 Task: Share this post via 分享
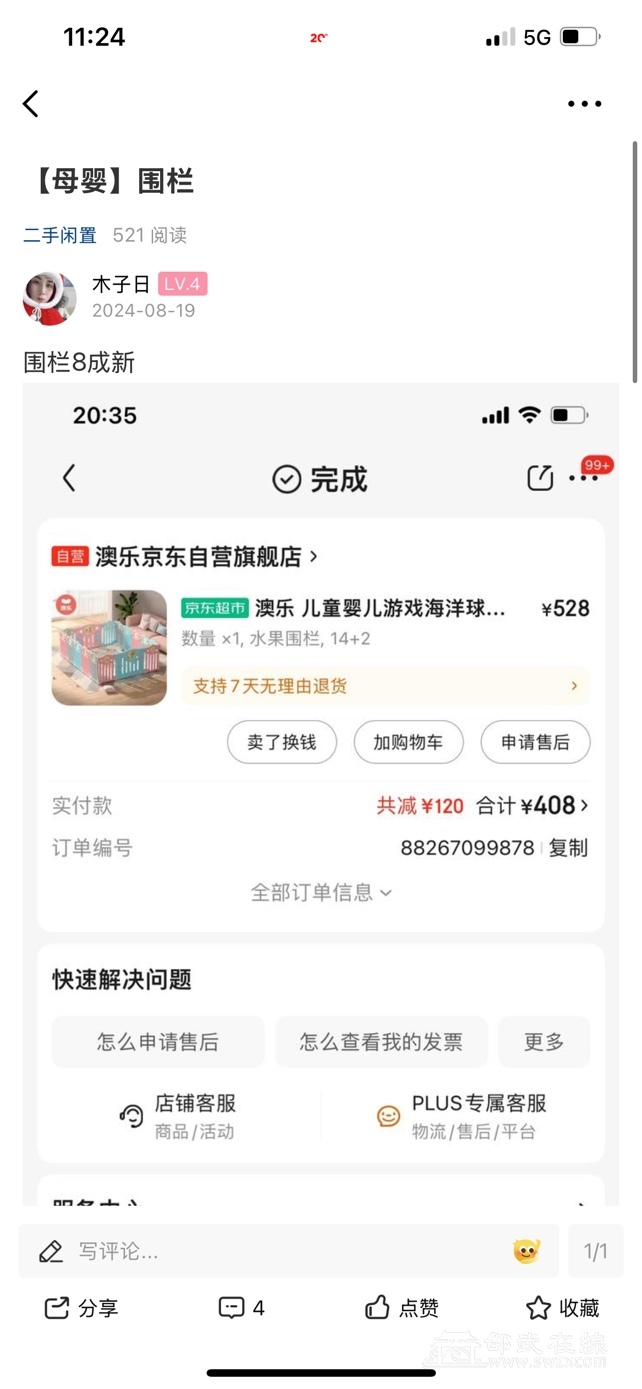82,1308
